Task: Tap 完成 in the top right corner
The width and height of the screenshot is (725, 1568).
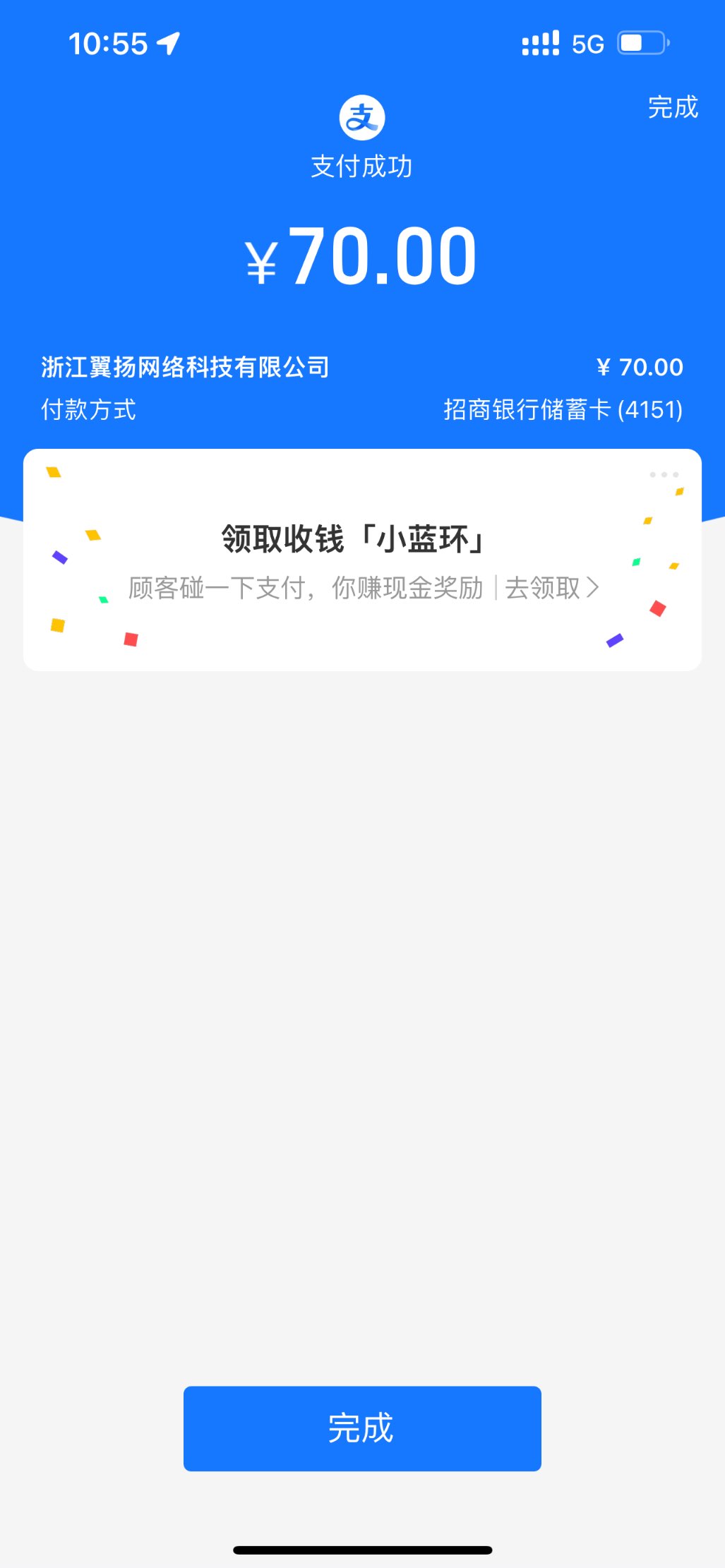Action: [x=672, y=107]
